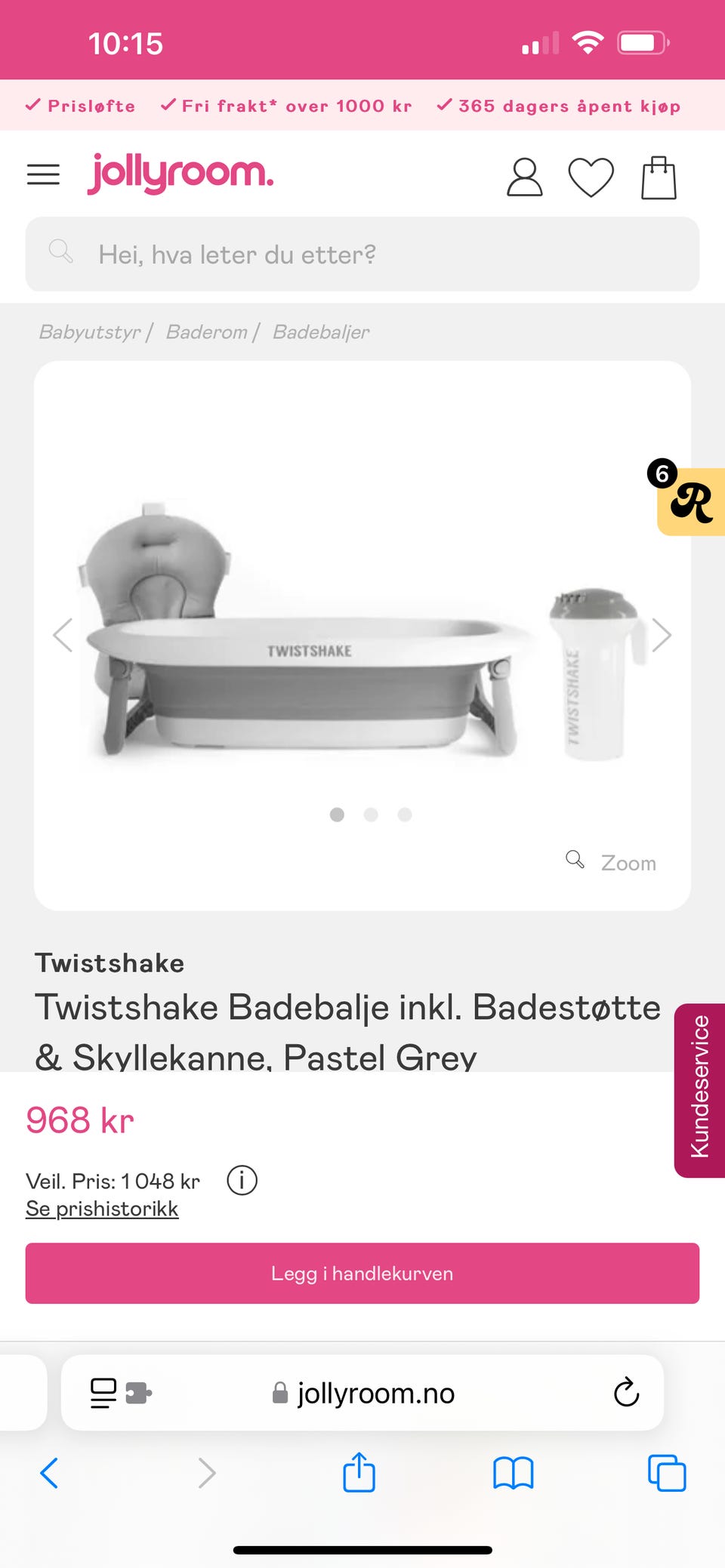The height and width of the screenshot is (1568, 725).
Task: Click Legg i handlekurven button
Action: (362, 1274)
